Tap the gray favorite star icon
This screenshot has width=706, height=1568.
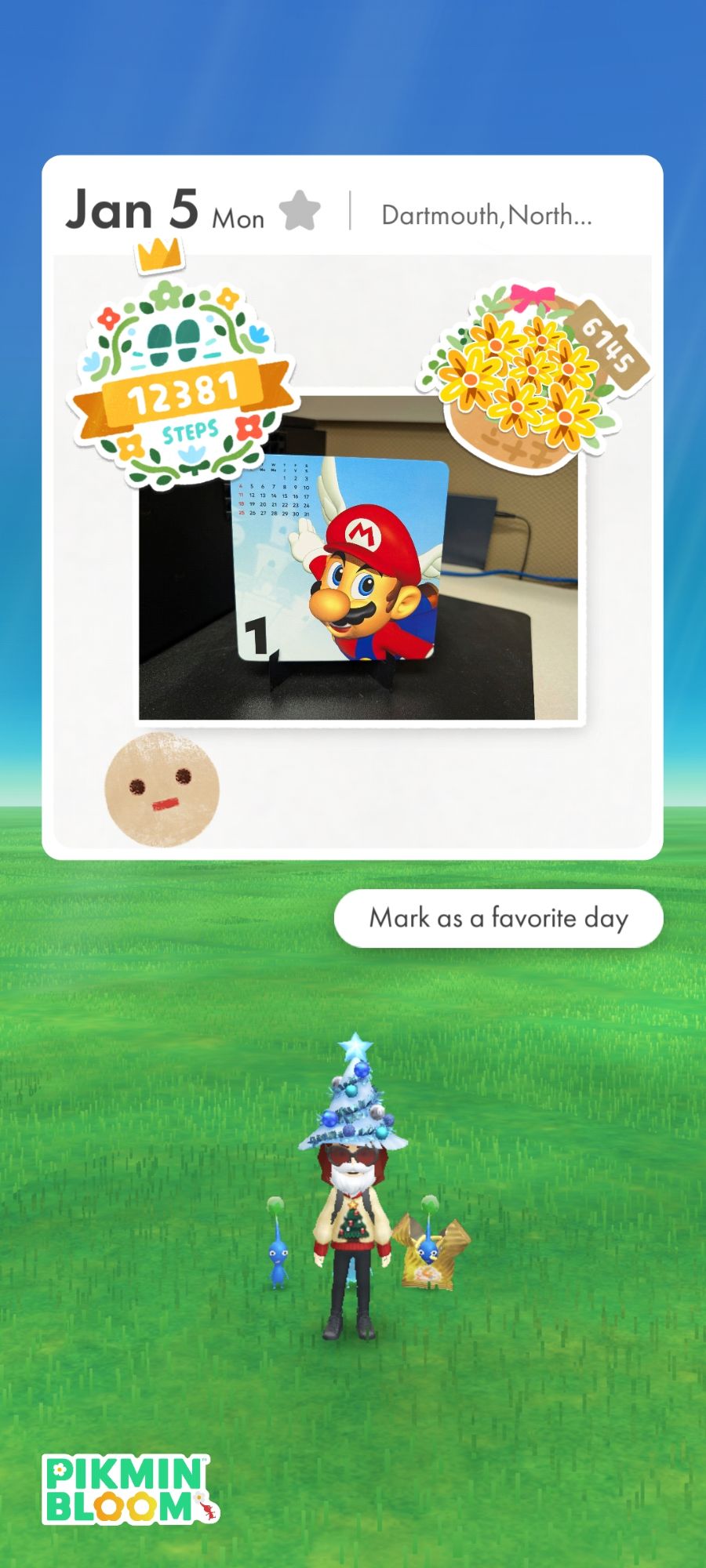pyautogui.click(x=300, y=211)
